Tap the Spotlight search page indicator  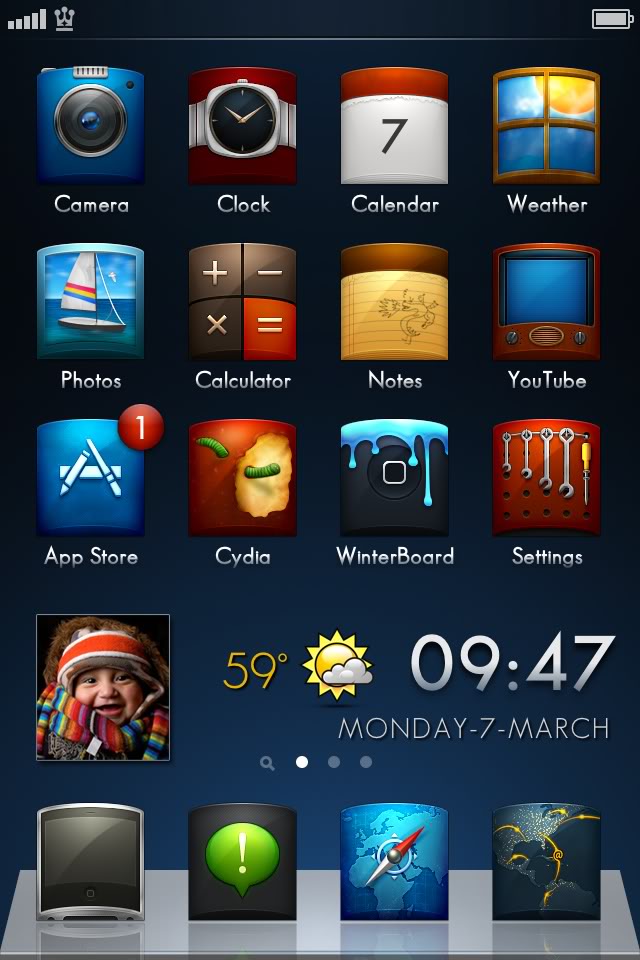point(267,763)
